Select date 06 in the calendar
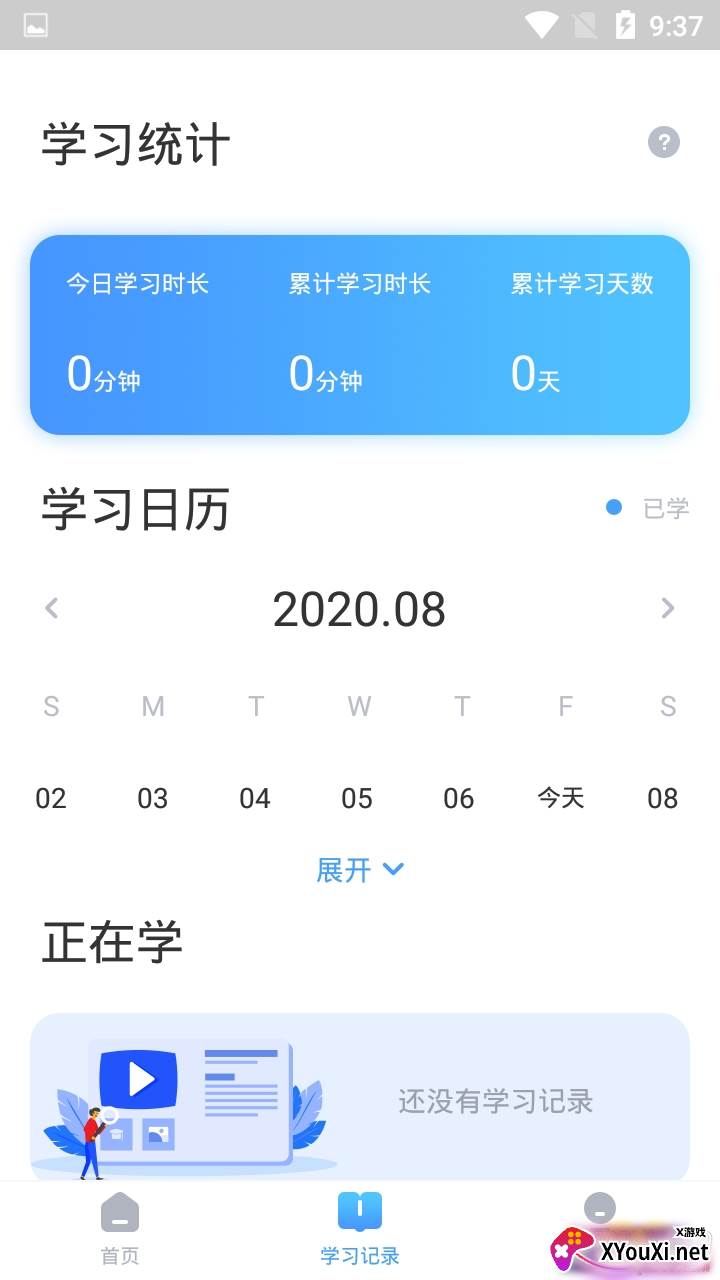 tap(459, 798)
